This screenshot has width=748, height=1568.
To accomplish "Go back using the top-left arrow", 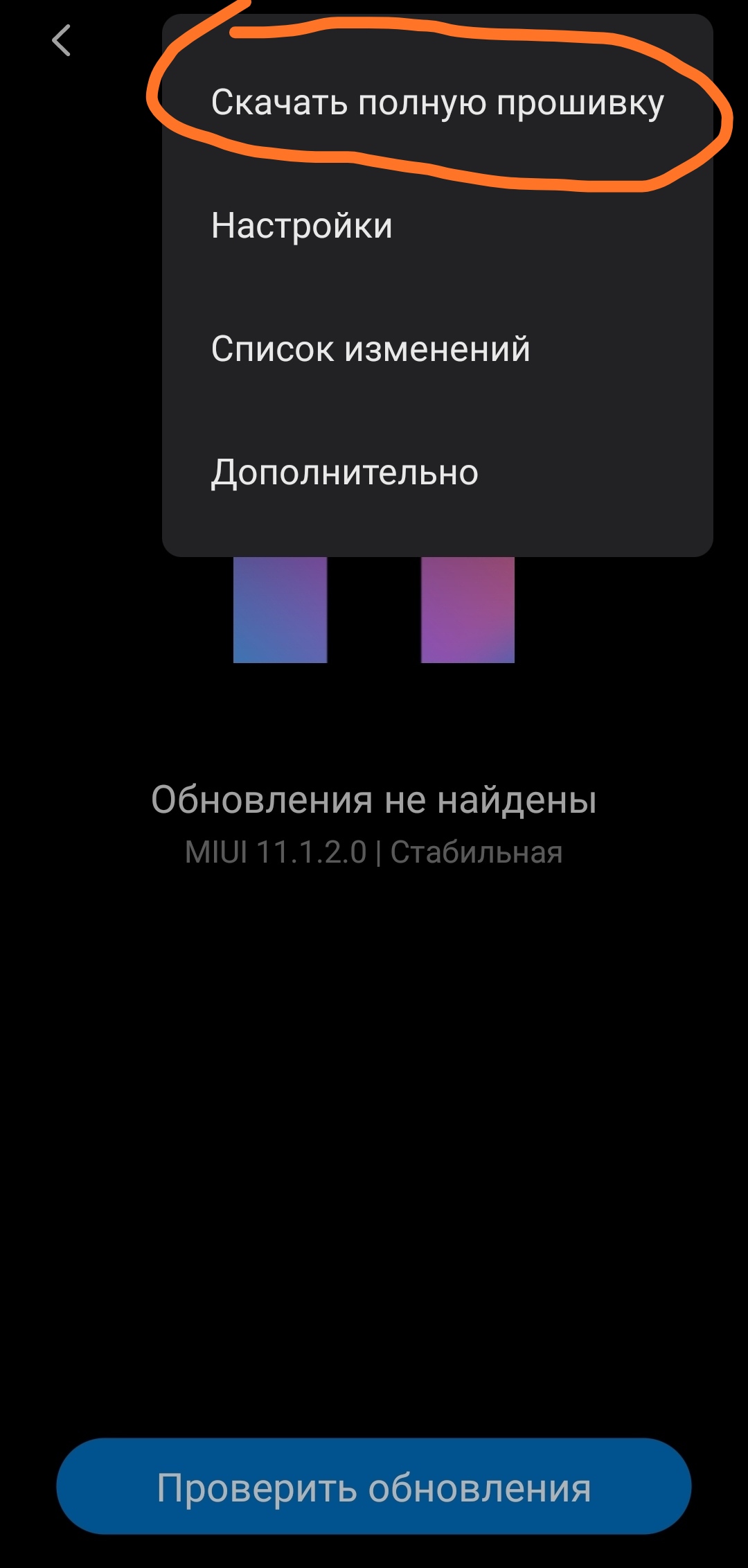I will coord(62,40).
